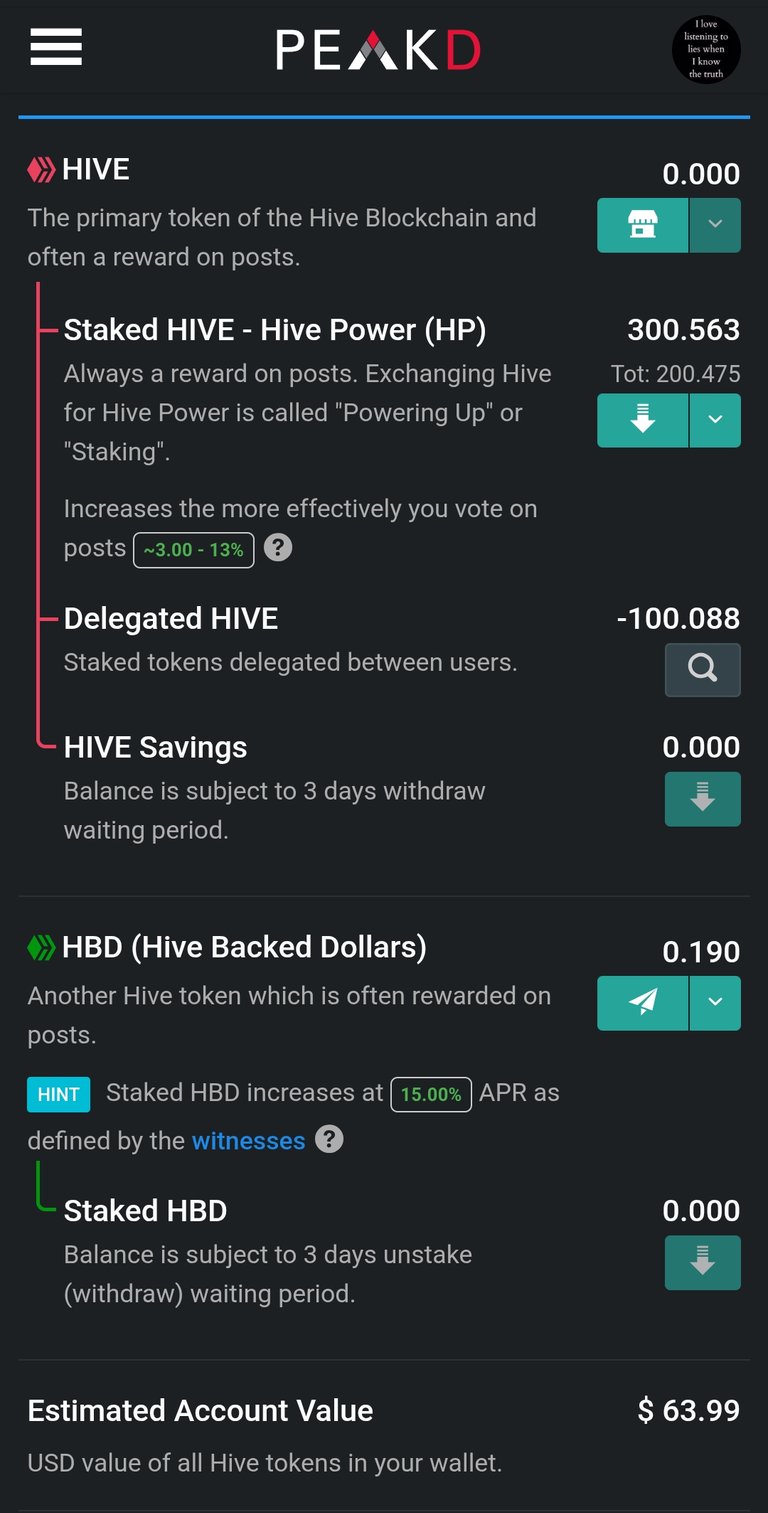Viewport: 768px width, 1513px height.
Task: Expand the HIVE actions dropdown
Action: (x=715, y=225)
